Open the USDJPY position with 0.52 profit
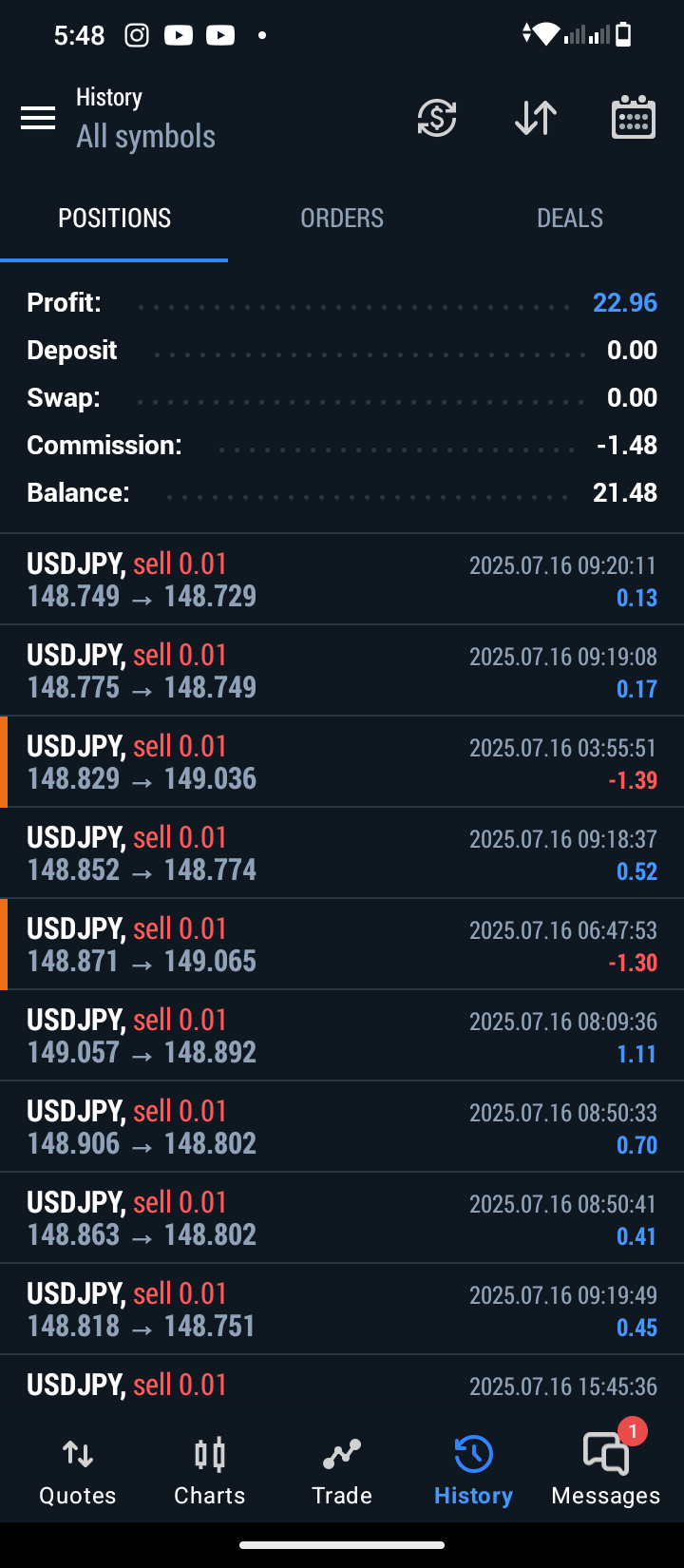This screenshot has width=684, height=1568. click(x=342, y=853)
